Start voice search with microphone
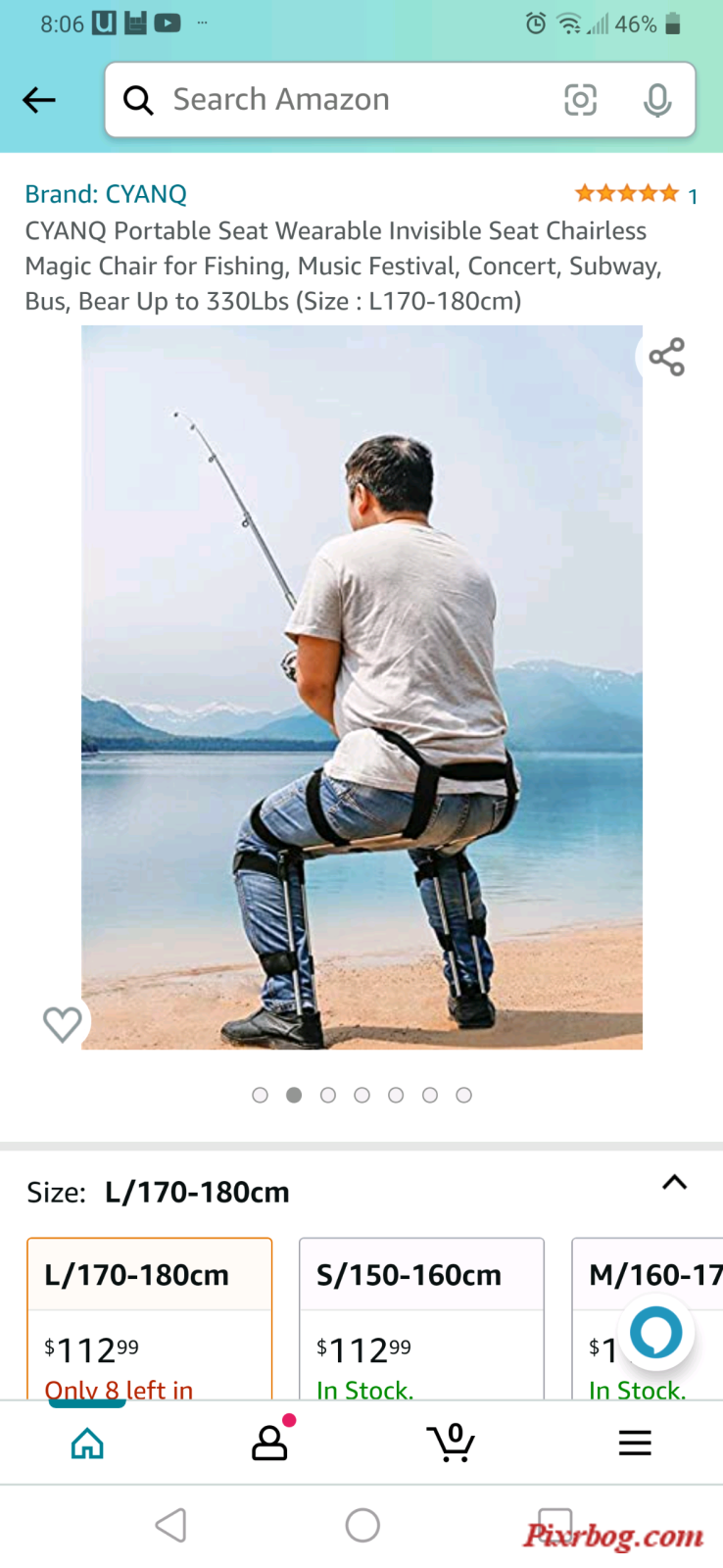The image size is (723, 1568). [x=657, y=100]
